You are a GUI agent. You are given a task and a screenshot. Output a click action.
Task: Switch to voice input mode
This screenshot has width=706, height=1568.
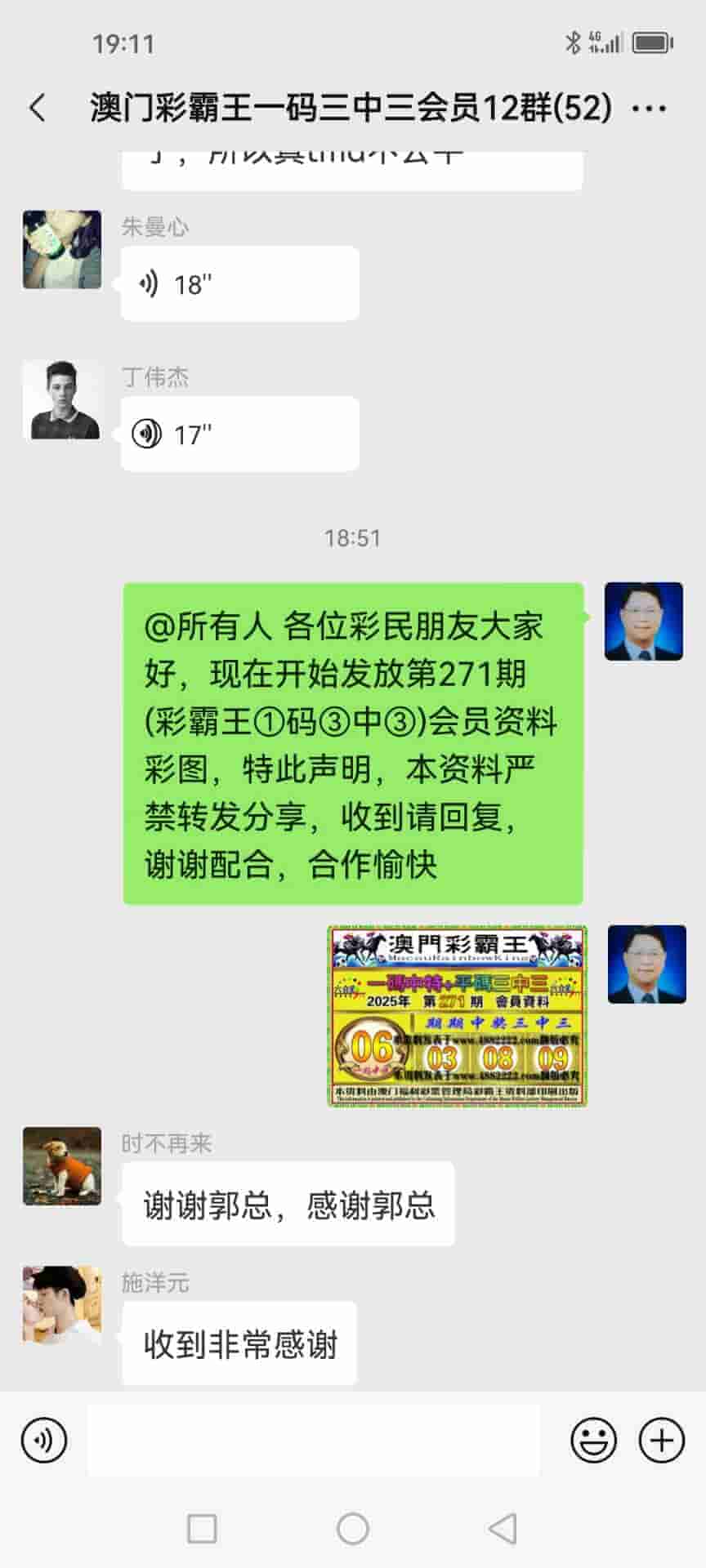[x=44, y=1440]
